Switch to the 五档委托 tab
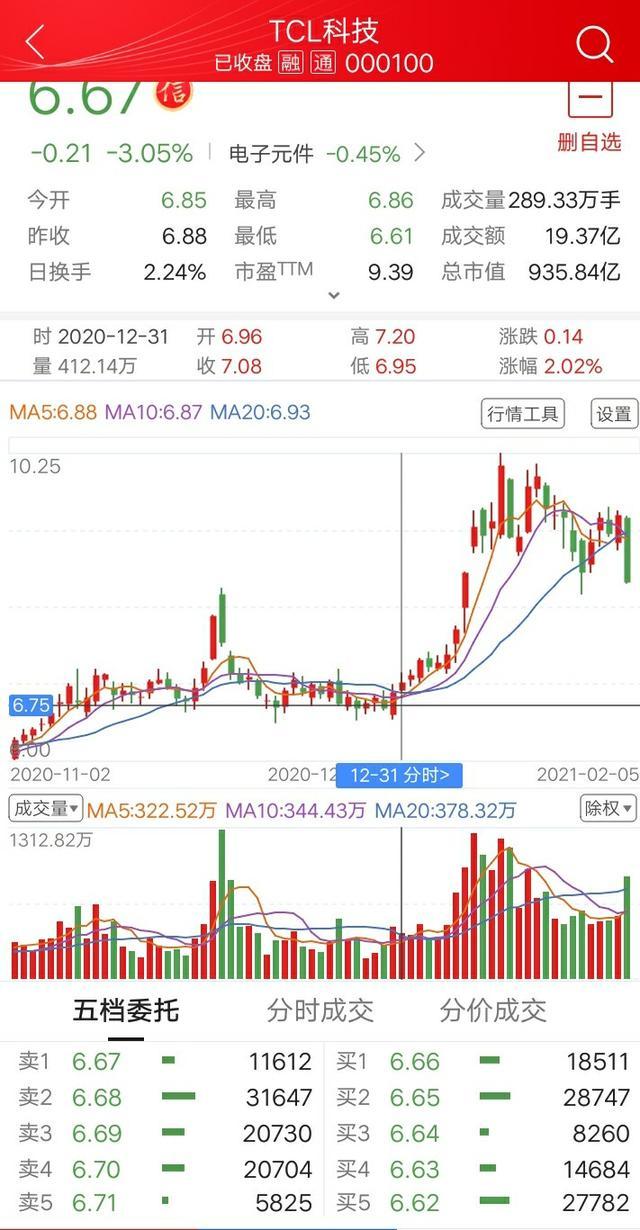The image size is (640, 1230). pyautogui.click(x=126, y=1010)
